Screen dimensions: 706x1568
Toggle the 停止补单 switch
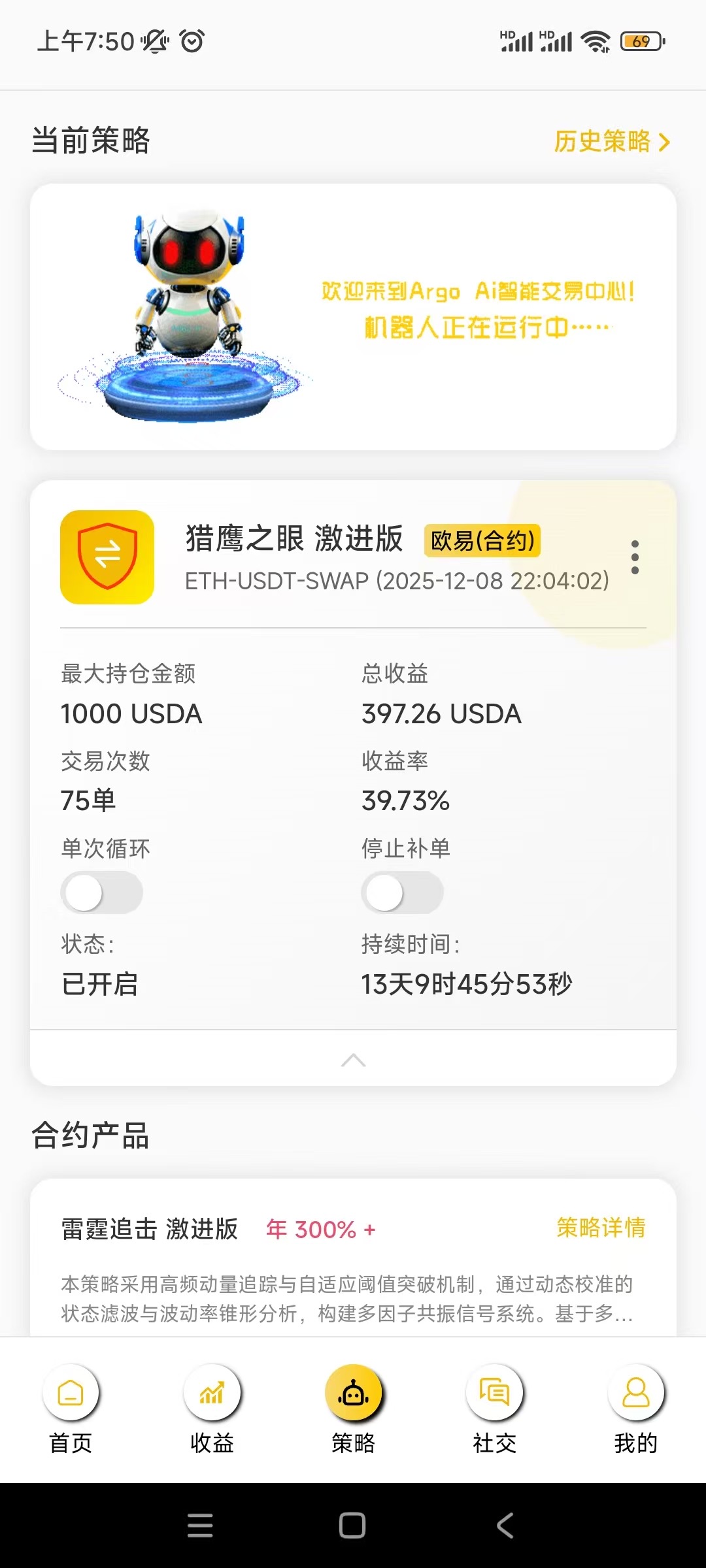[402, 892]
